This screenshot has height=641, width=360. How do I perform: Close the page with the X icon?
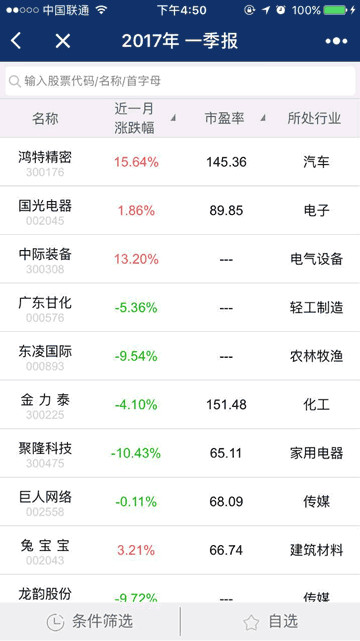pos(63,41)
